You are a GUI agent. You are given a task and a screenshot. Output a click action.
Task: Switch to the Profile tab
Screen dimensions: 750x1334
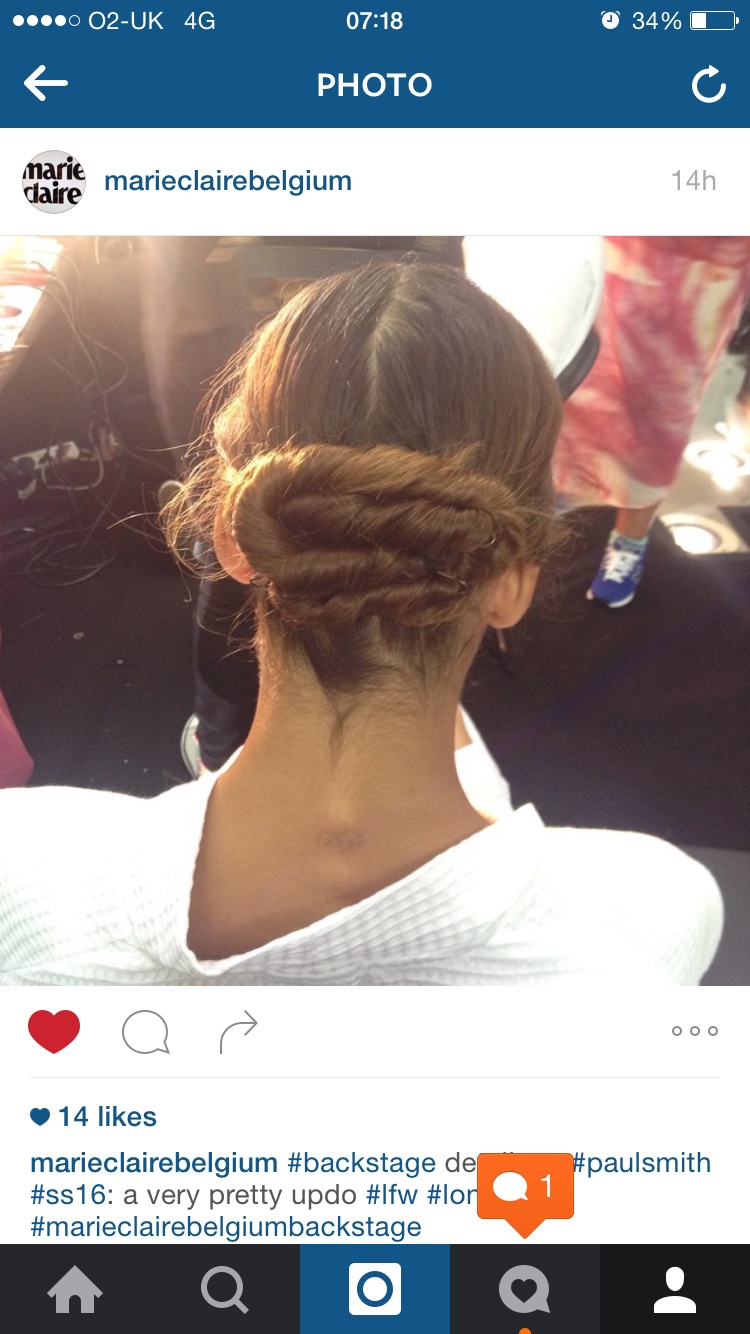click(675, 1290)
